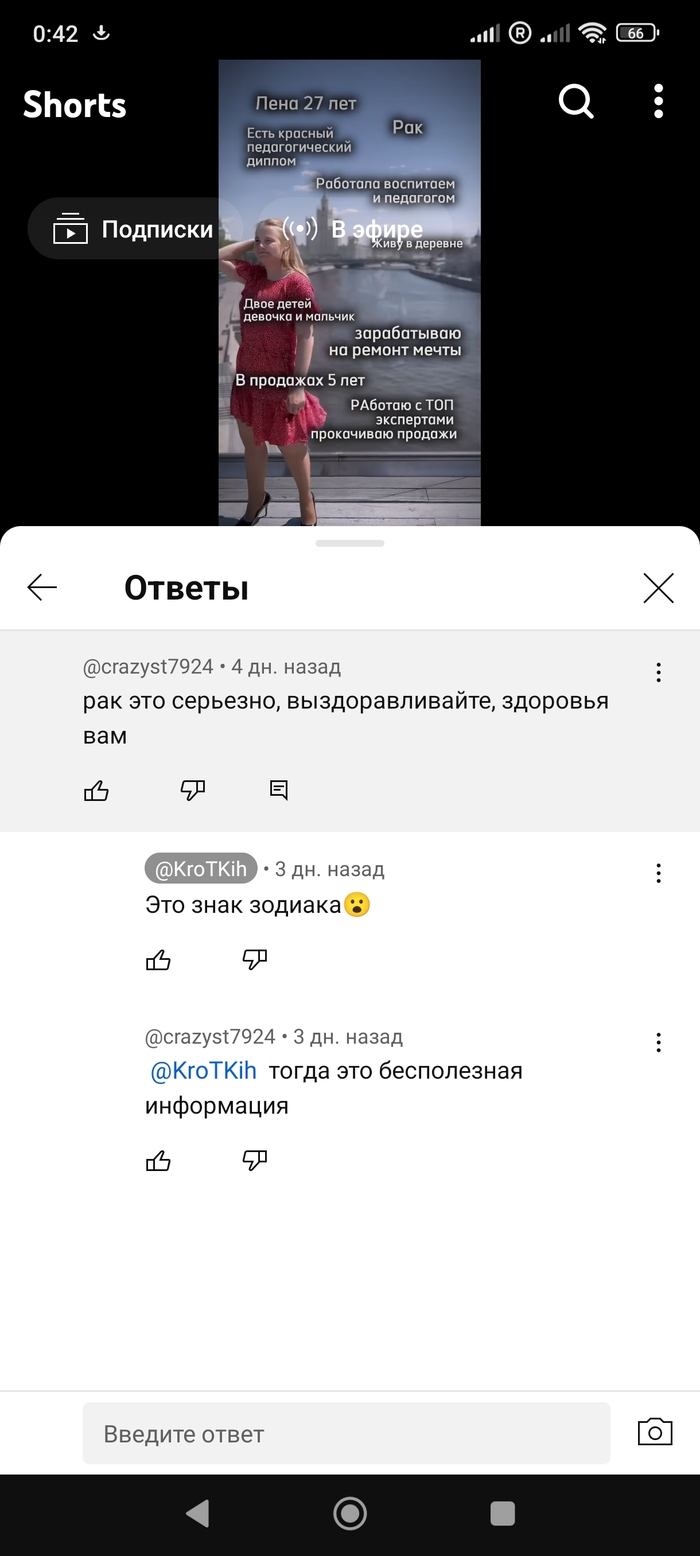
Task: Switch to the Подписки chip
Action: pos(134,230)
